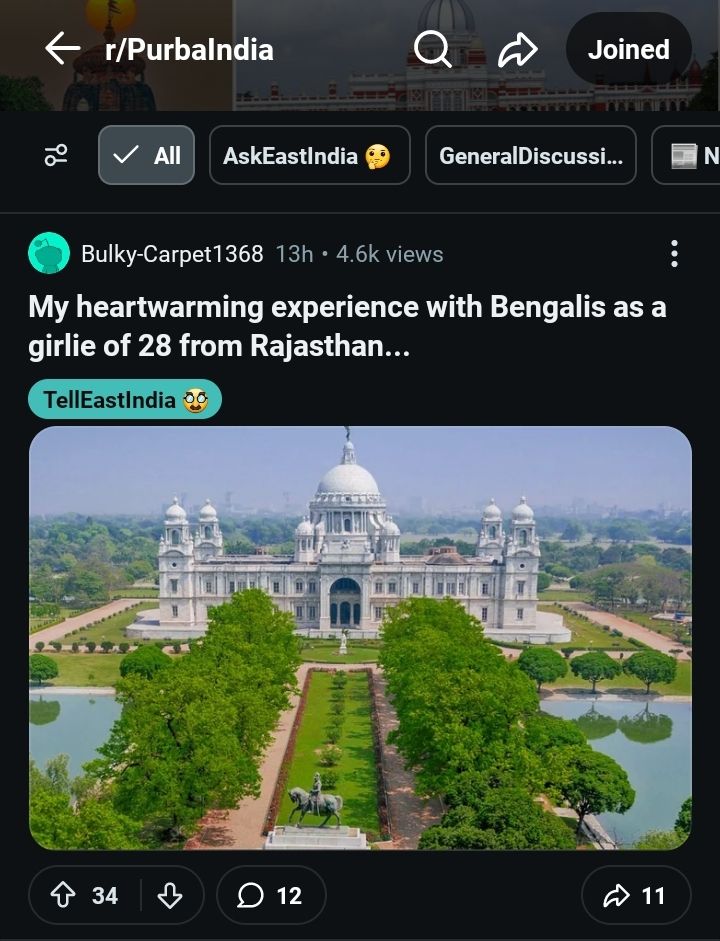Tap the Joined button
This screenshot has height=941, width=720.
tap(628, 49)
